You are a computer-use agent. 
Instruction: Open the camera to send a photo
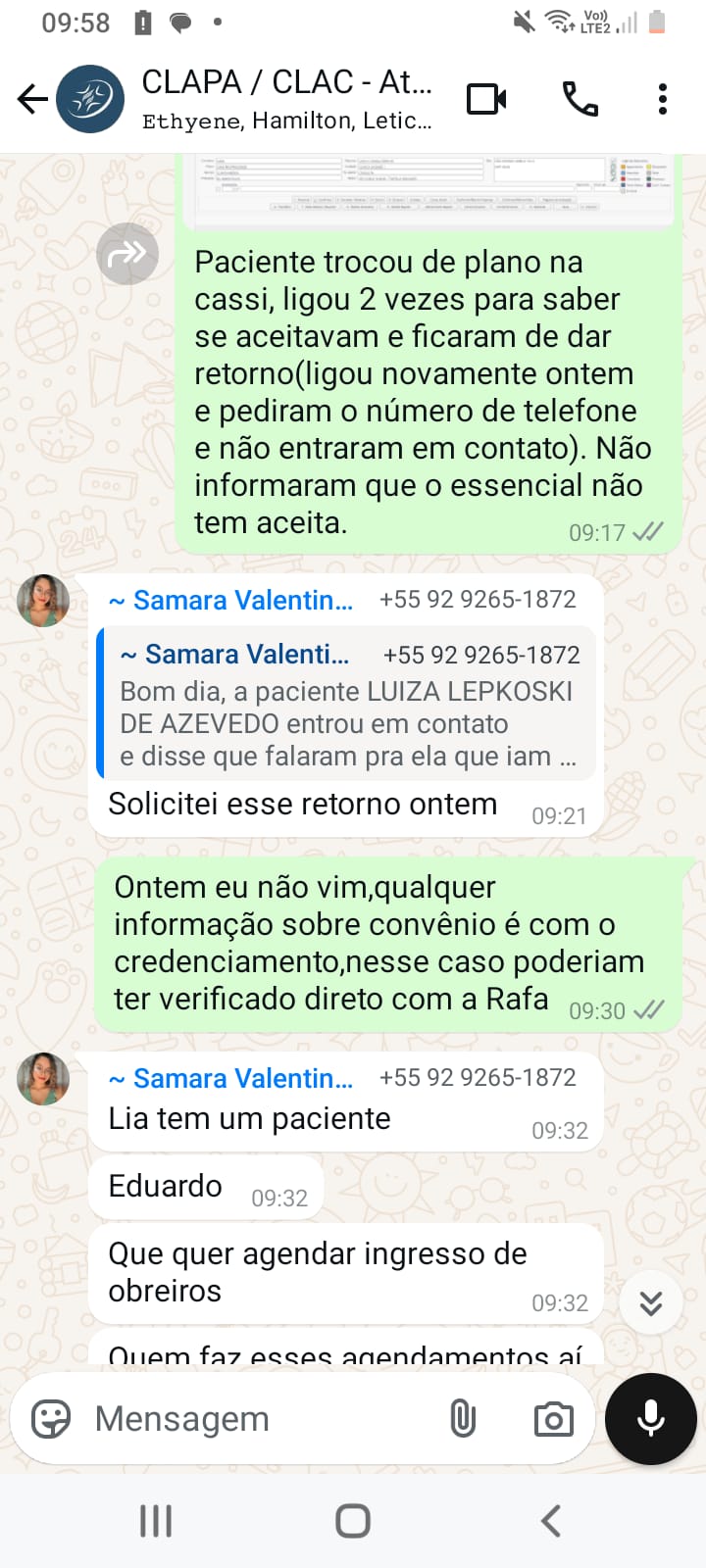coord(553,1418)
